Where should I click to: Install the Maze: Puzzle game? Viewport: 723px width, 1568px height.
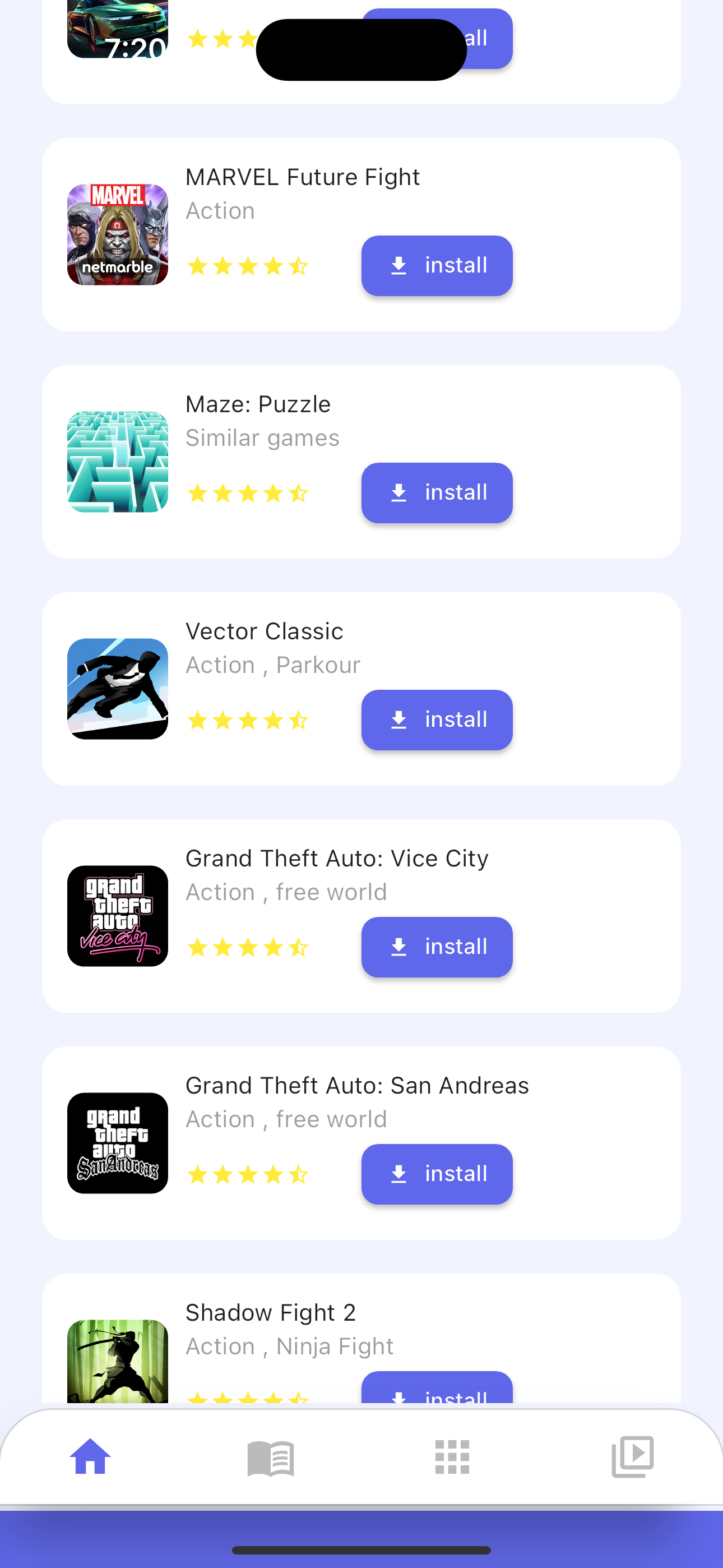click(x=437, y=492)
